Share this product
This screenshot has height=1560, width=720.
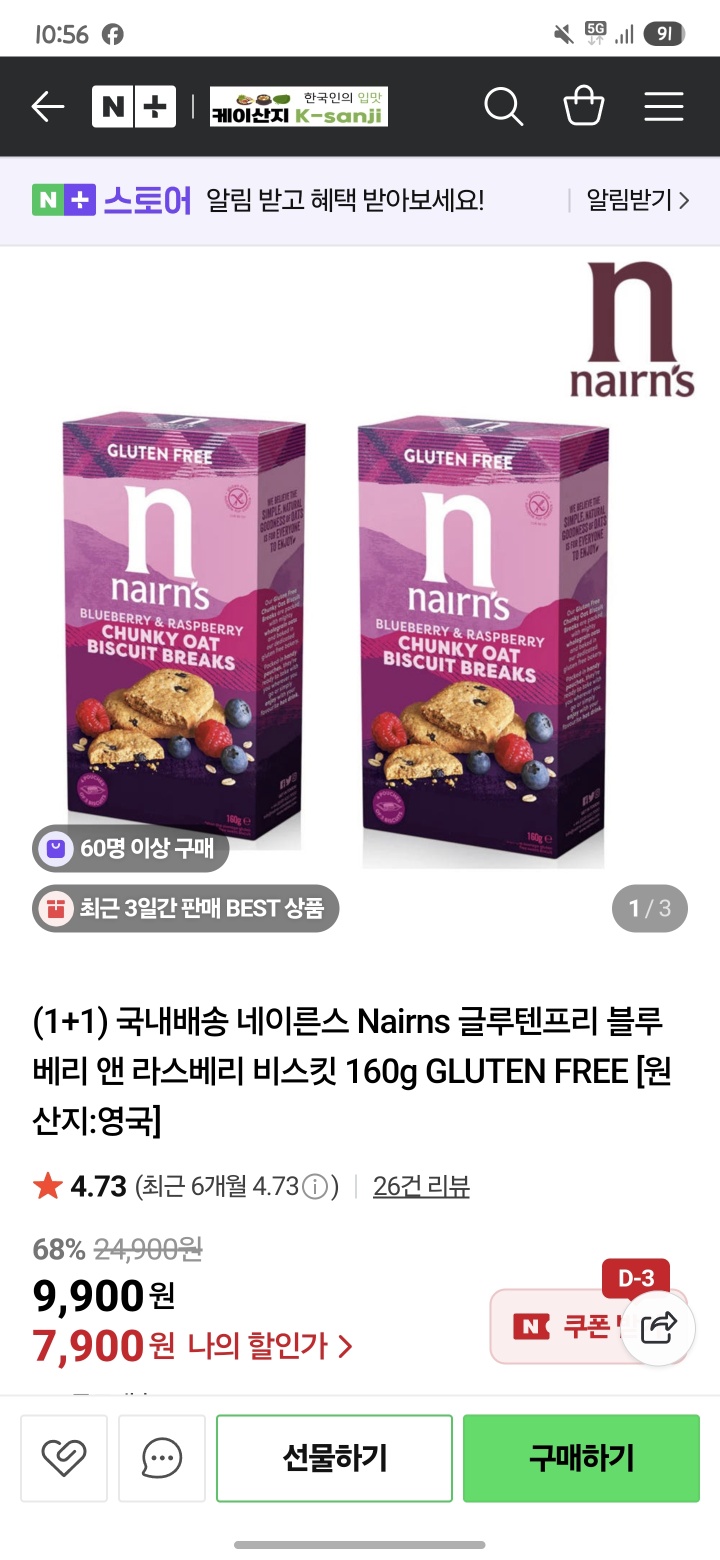[x=659, y=1328]
